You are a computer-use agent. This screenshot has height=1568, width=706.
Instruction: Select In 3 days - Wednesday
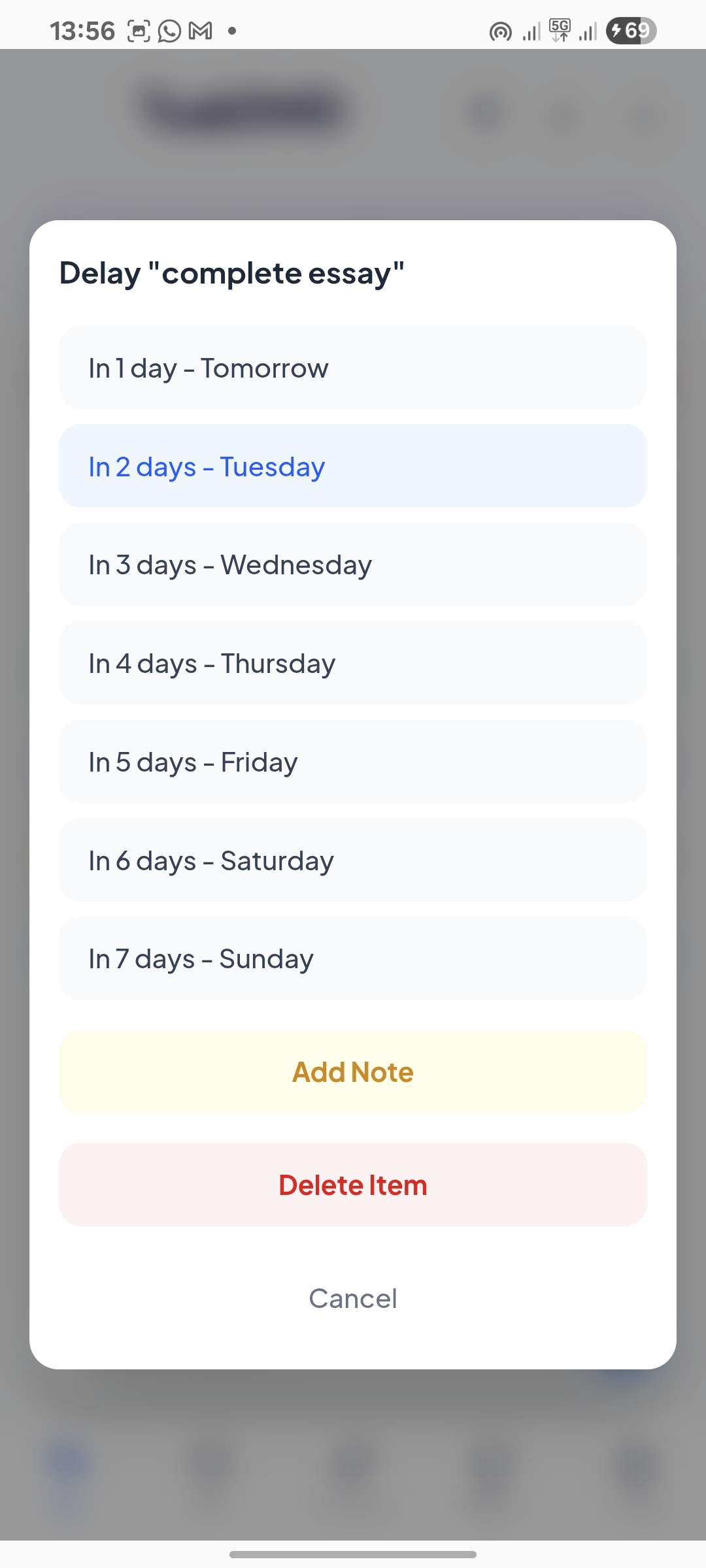(353, 564)
